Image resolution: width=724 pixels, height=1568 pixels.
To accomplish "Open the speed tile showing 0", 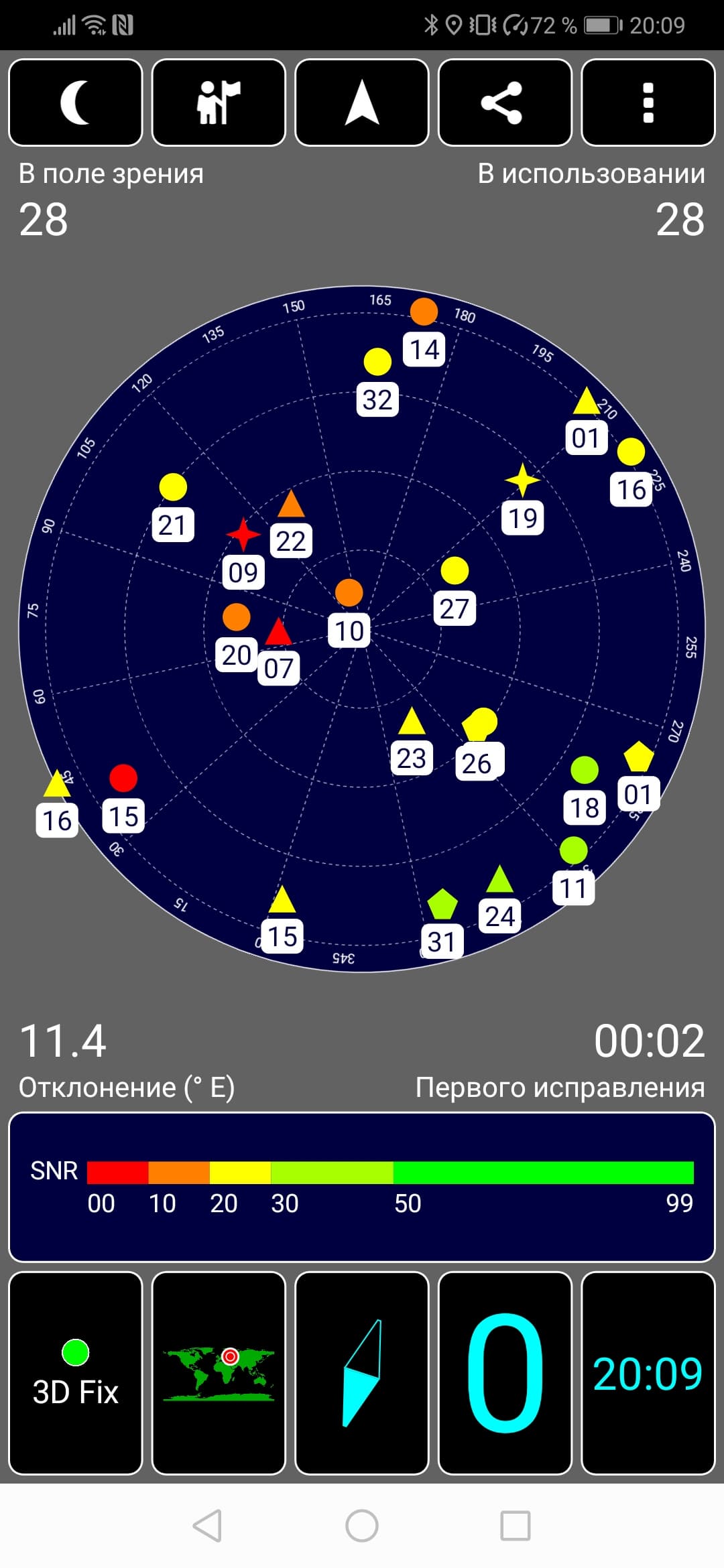I will (505, 1373).
